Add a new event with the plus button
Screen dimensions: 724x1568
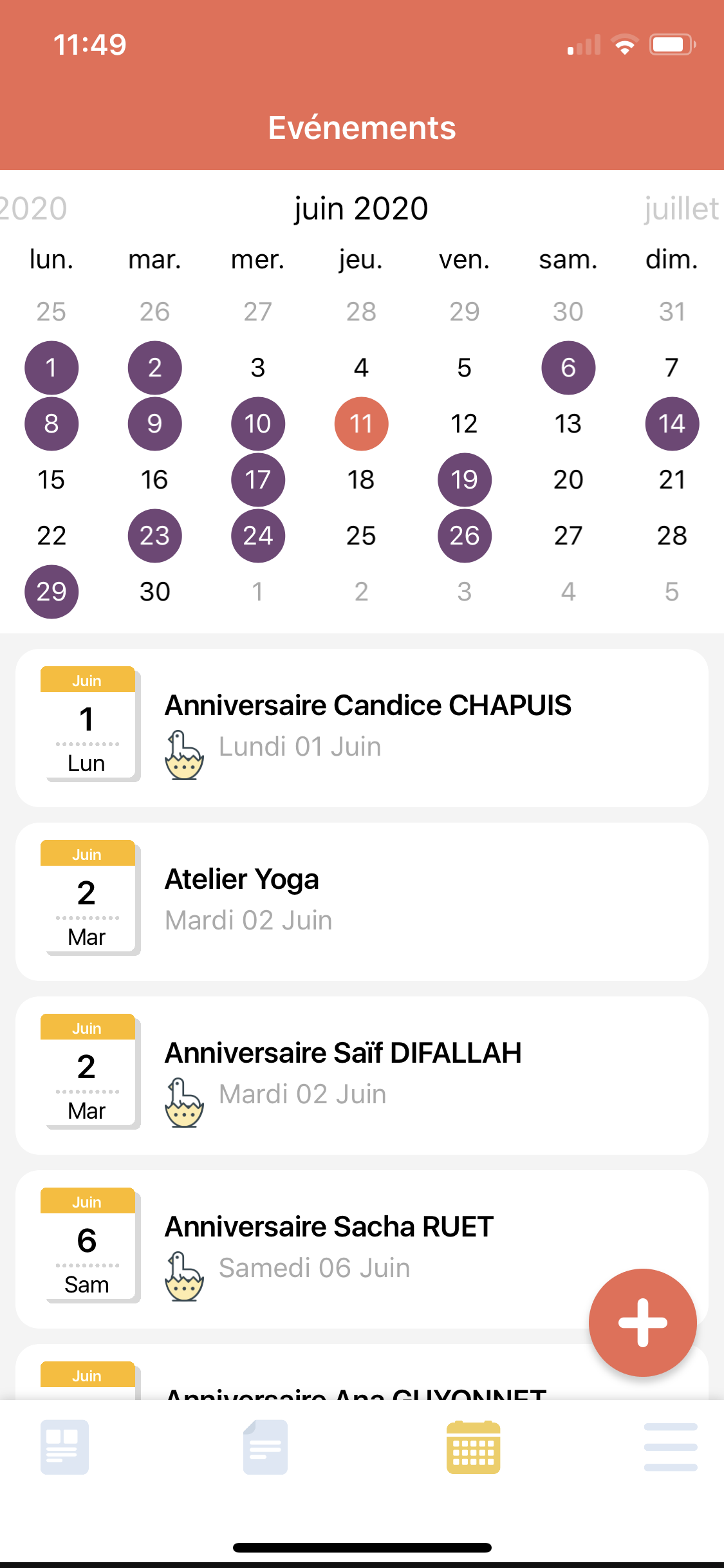pyautogui.click(x=642, y=1322)
